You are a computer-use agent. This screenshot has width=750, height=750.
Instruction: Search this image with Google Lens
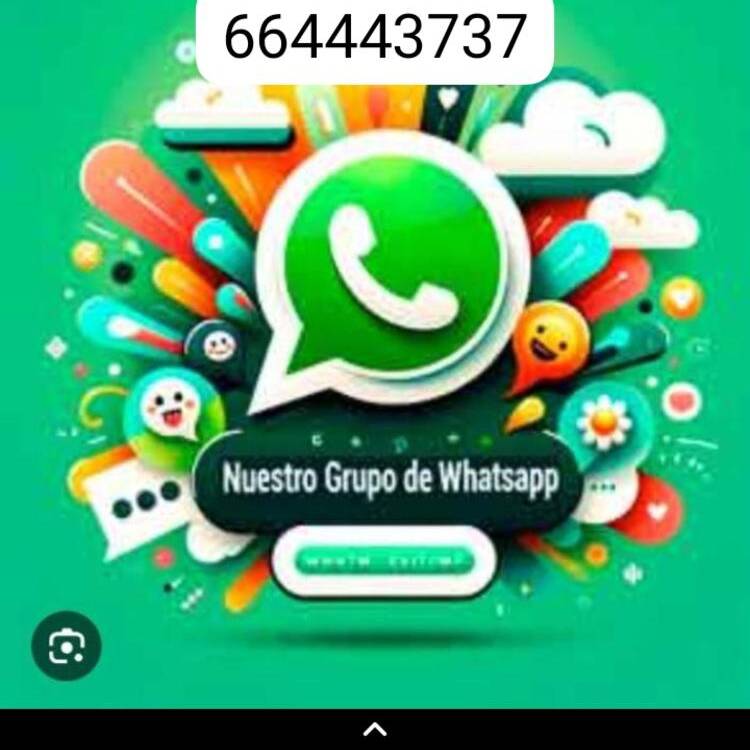point(66,646)
